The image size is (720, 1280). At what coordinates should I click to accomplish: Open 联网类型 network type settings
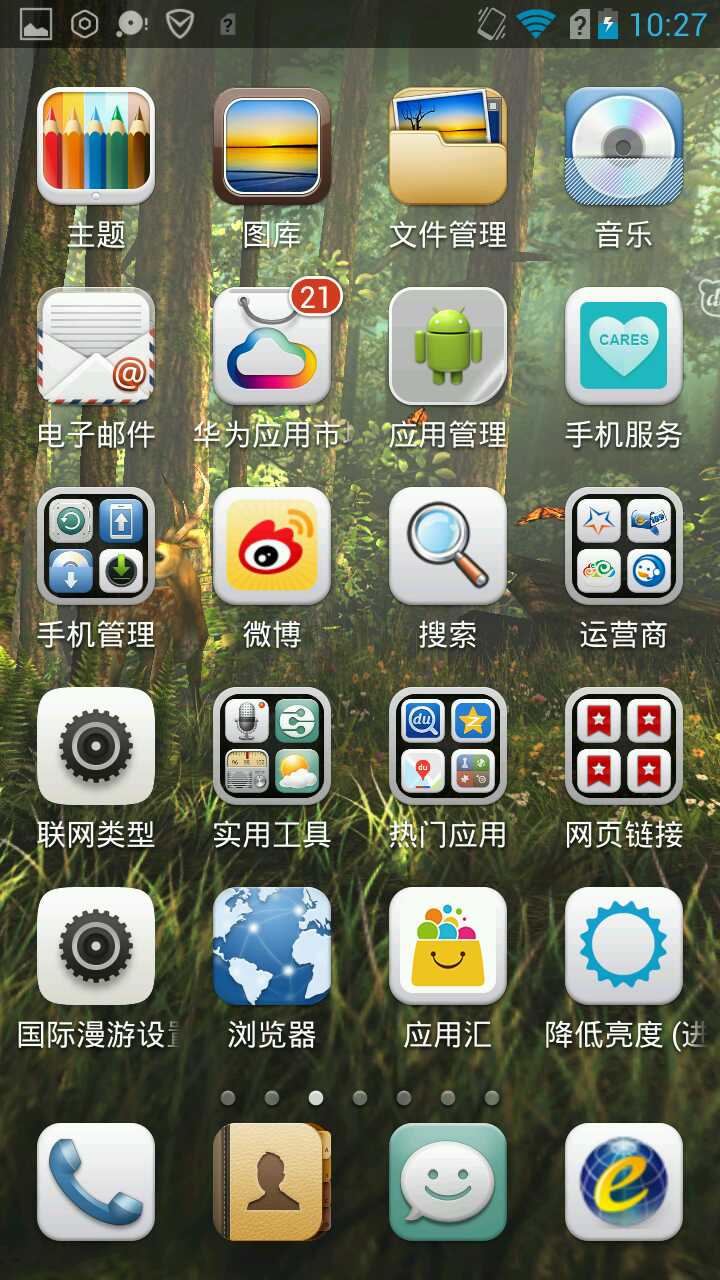coord(96,747)
